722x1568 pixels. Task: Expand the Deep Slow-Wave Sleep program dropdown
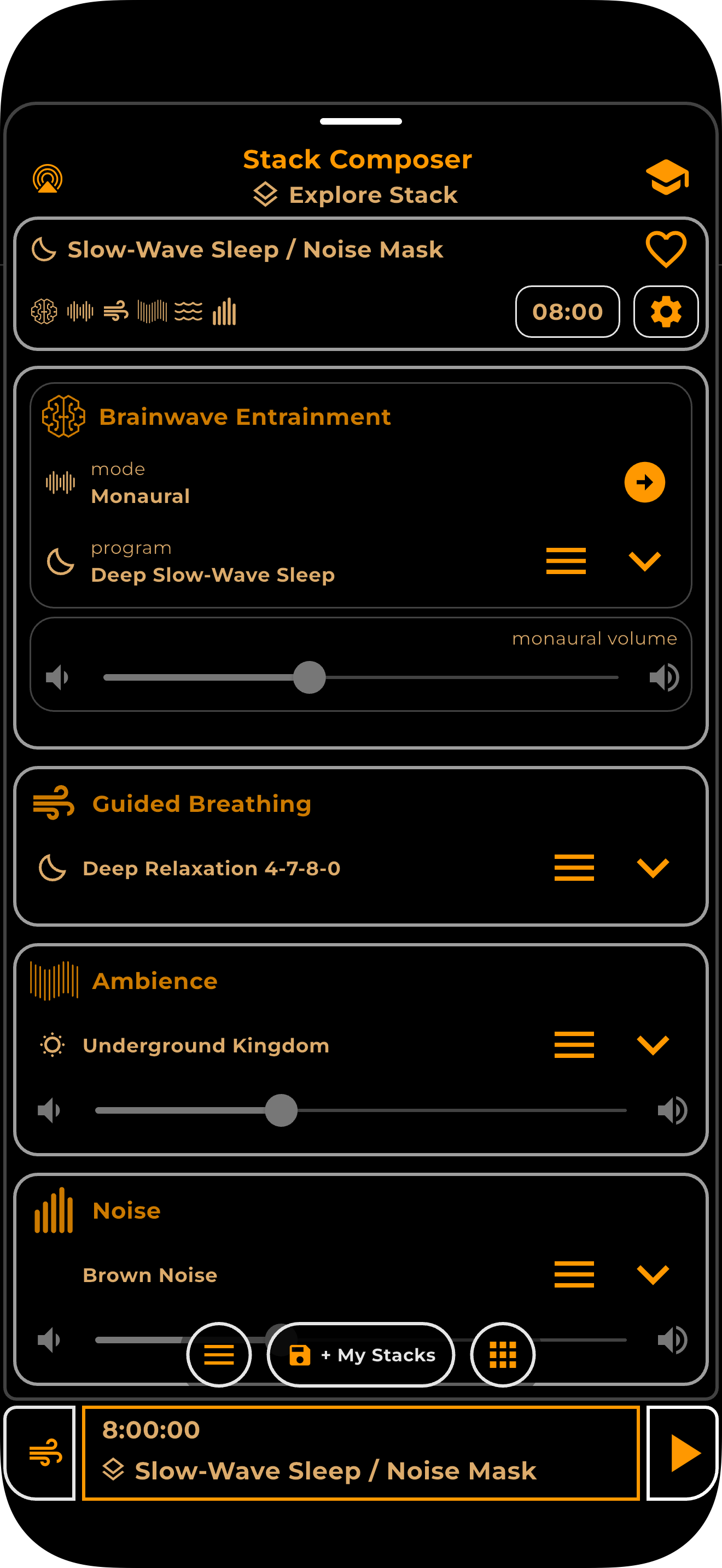point(645,561)
